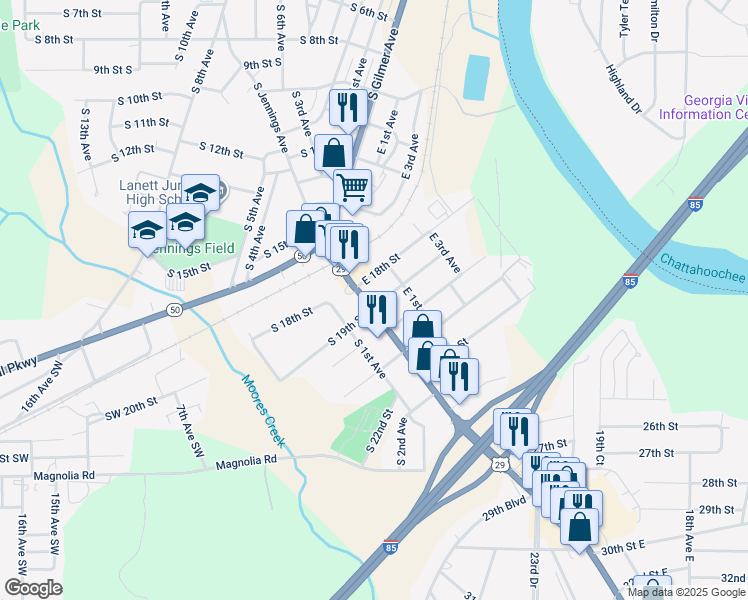Screen dimensions: 748x600
Task: Open the restaurant marker at S 19th St
Action: 377,308
